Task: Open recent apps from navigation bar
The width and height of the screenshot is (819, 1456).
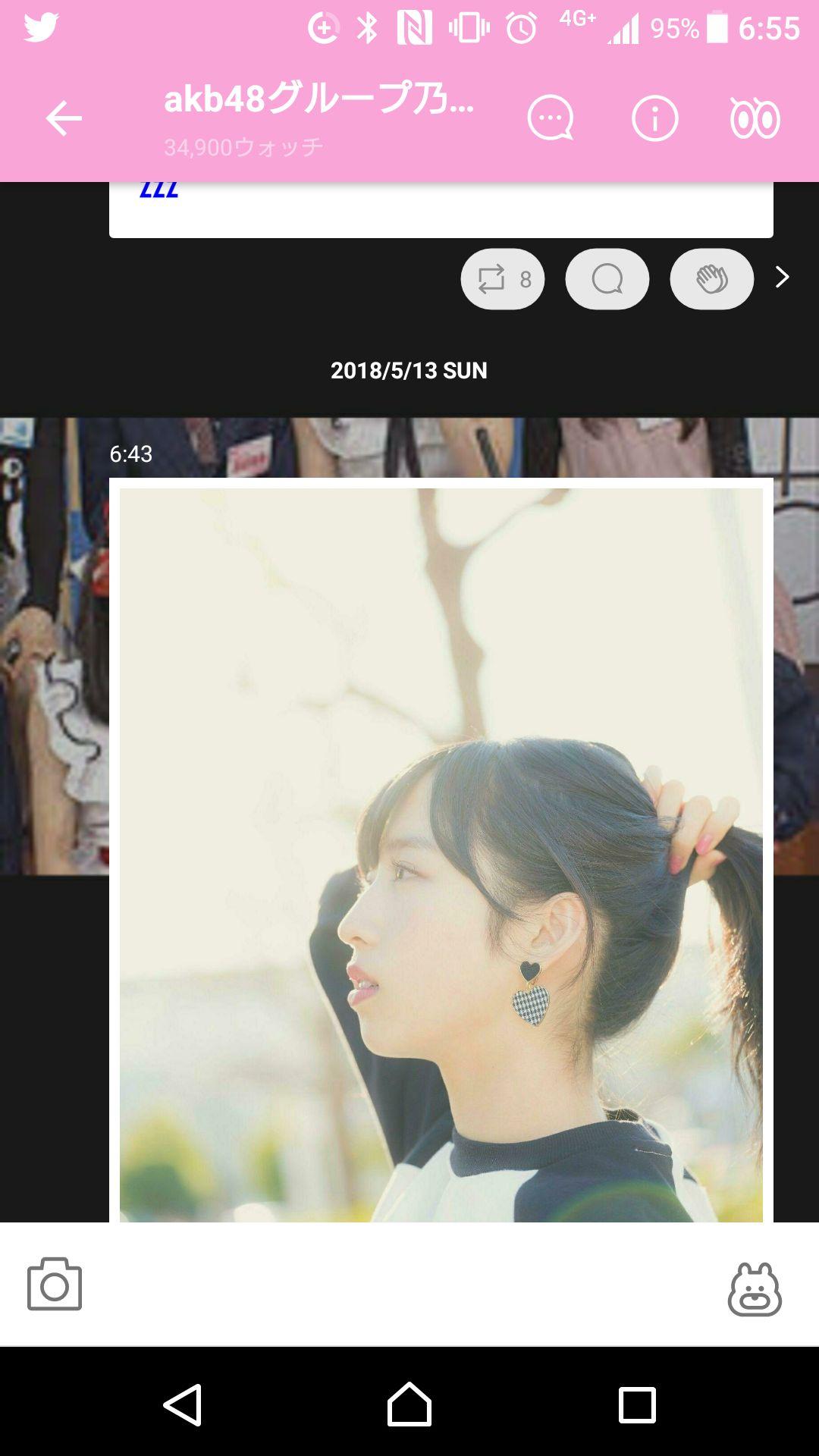Action: pyautogui.click(x=637, y=1405)
